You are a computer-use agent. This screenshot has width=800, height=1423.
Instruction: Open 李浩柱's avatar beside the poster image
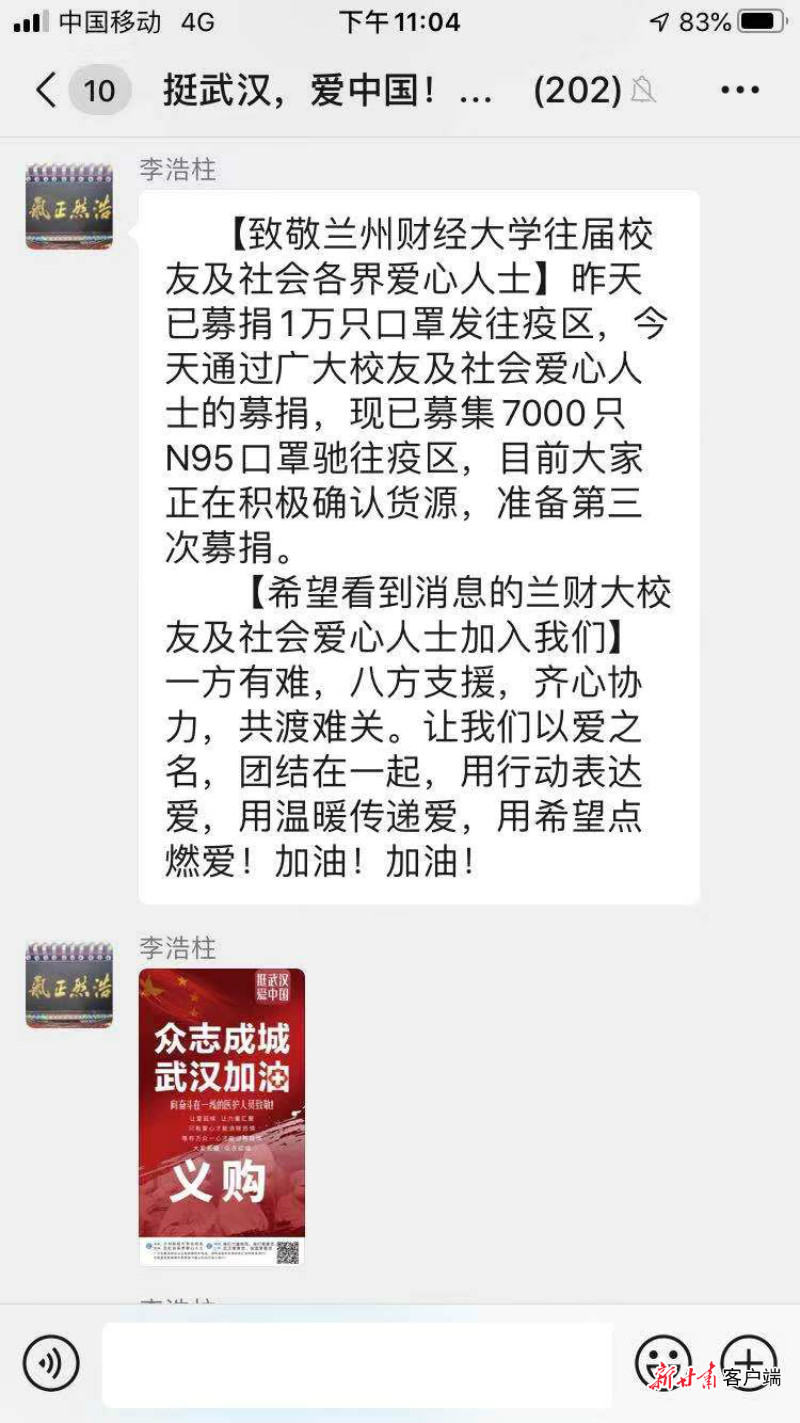pos(69,984)
